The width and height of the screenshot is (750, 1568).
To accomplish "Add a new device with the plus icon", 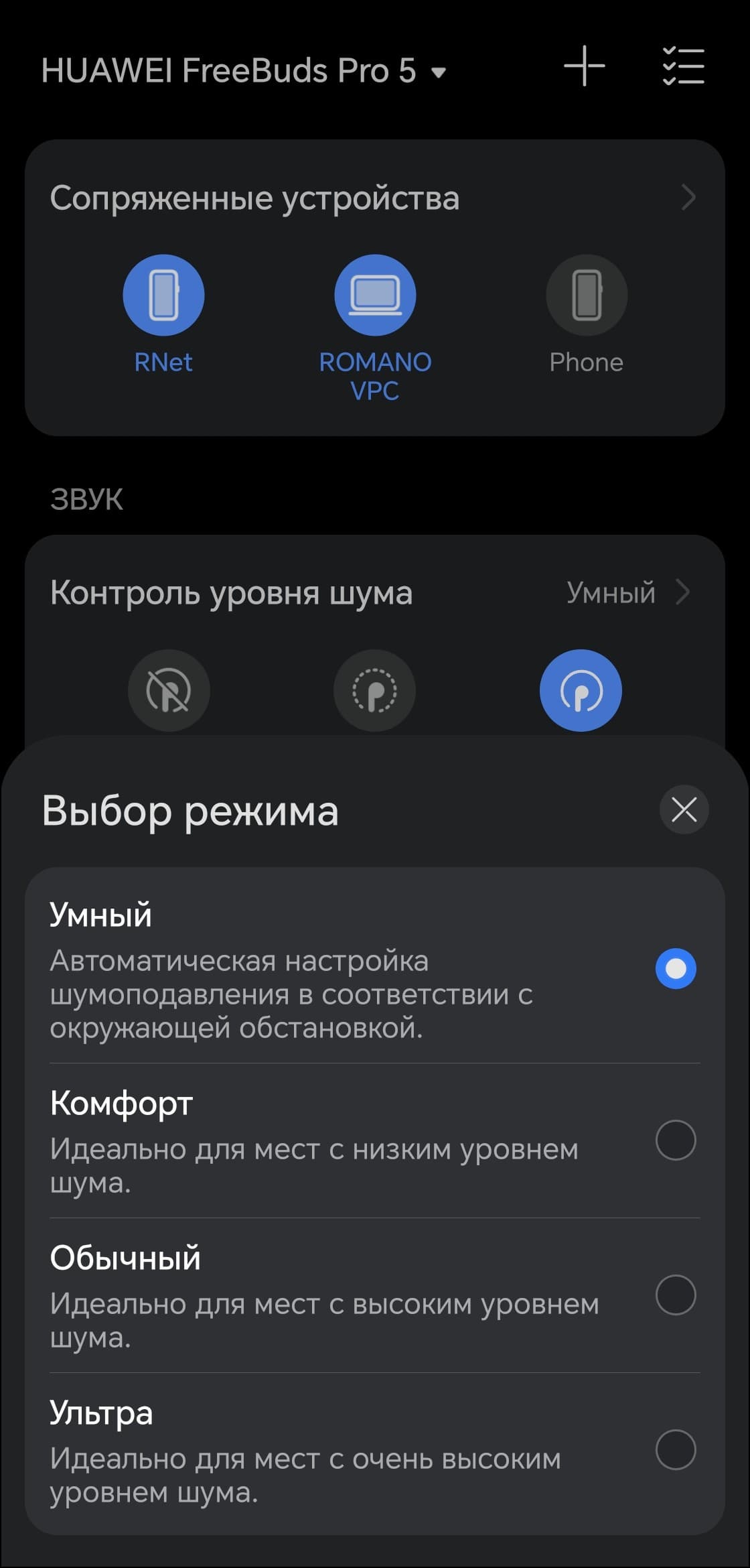I will (584, 66).
